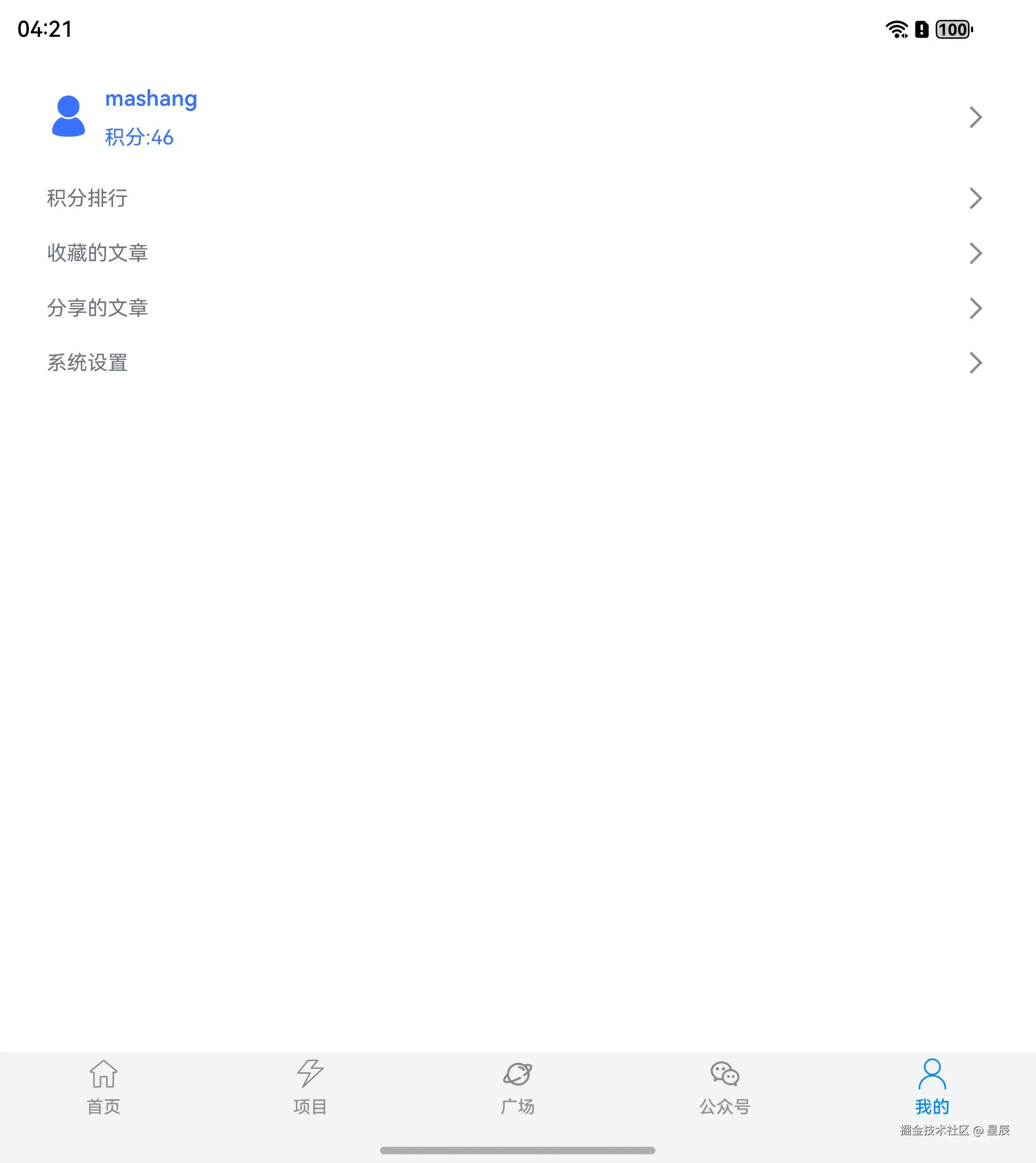The width and height of the screenshot is (1036, 1163).
Task: Tap the person icon for 我的 tab
Action: click(x=933, y=1075)
